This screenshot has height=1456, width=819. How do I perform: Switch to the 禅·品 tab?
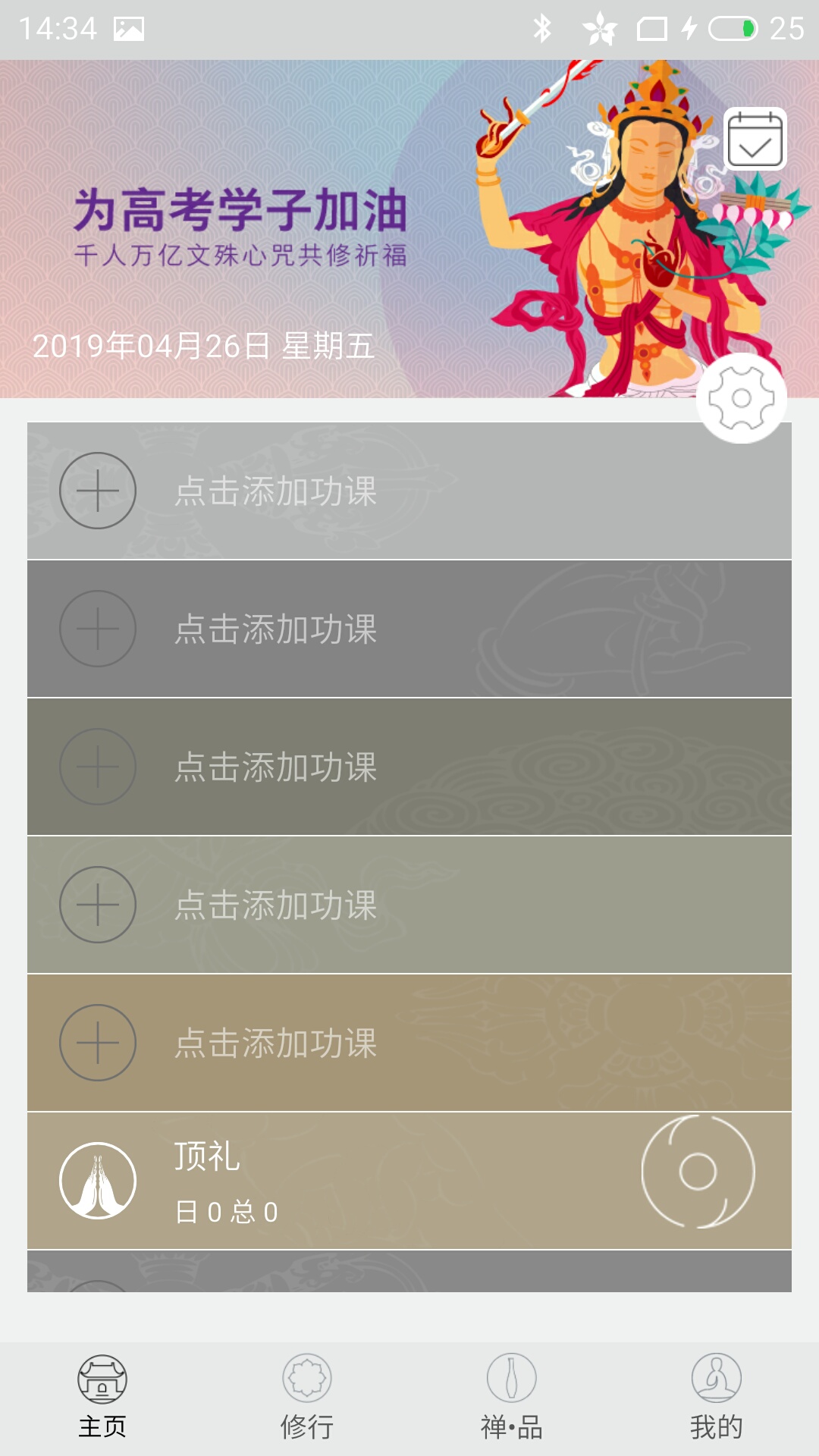[x=512, y=1397]
